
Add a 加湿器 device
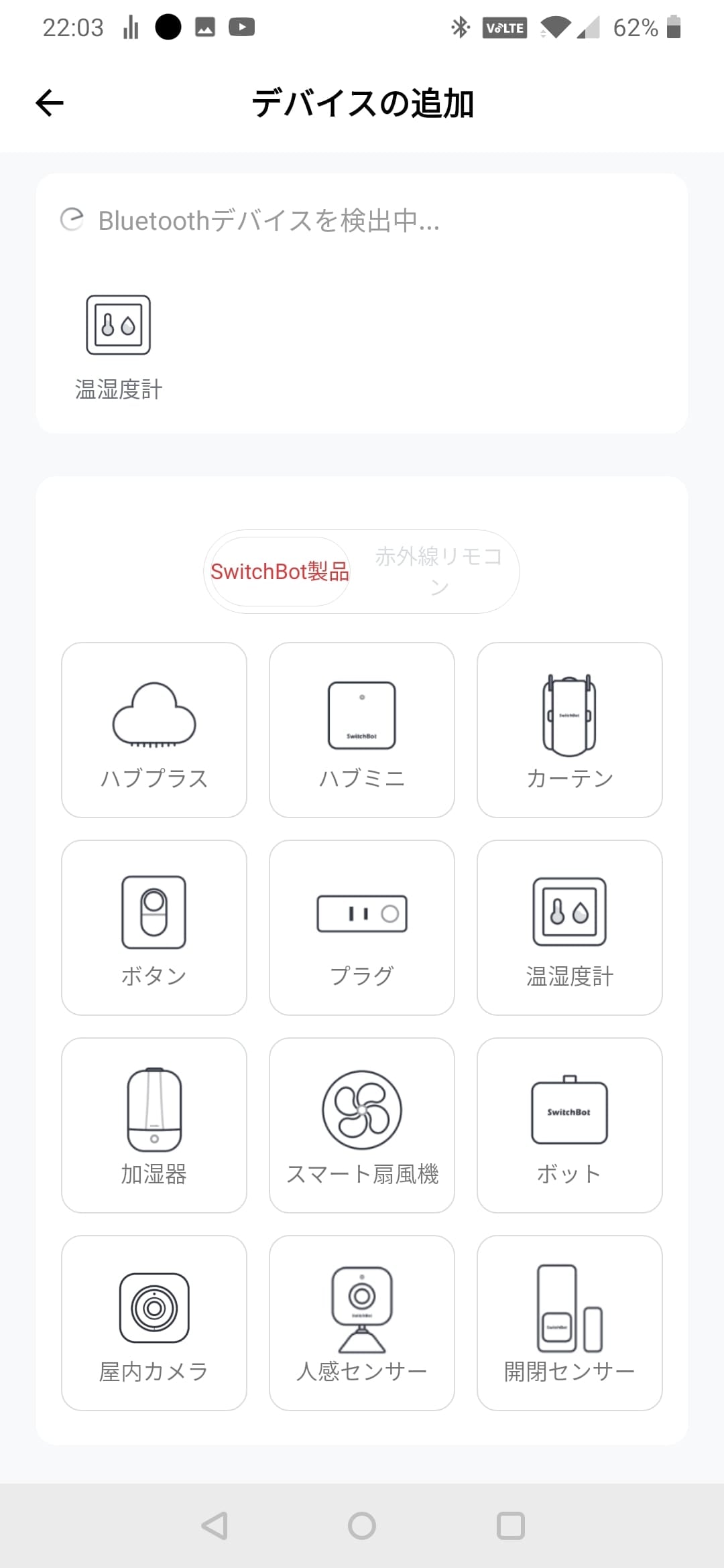pyautogui.click(x=154, y=1125)
